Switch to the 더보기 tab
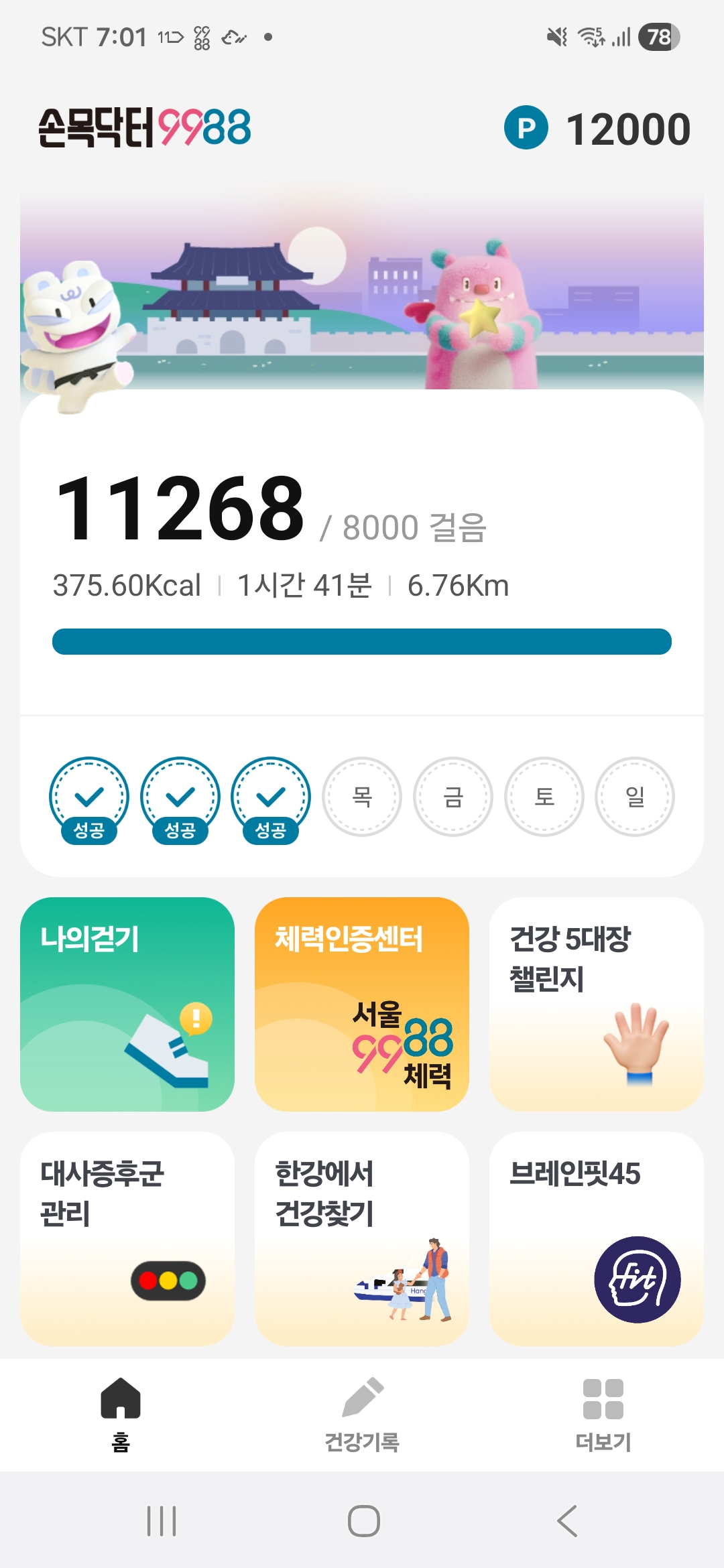Viewport: 724px width, 1568px height. (603, 1414)
